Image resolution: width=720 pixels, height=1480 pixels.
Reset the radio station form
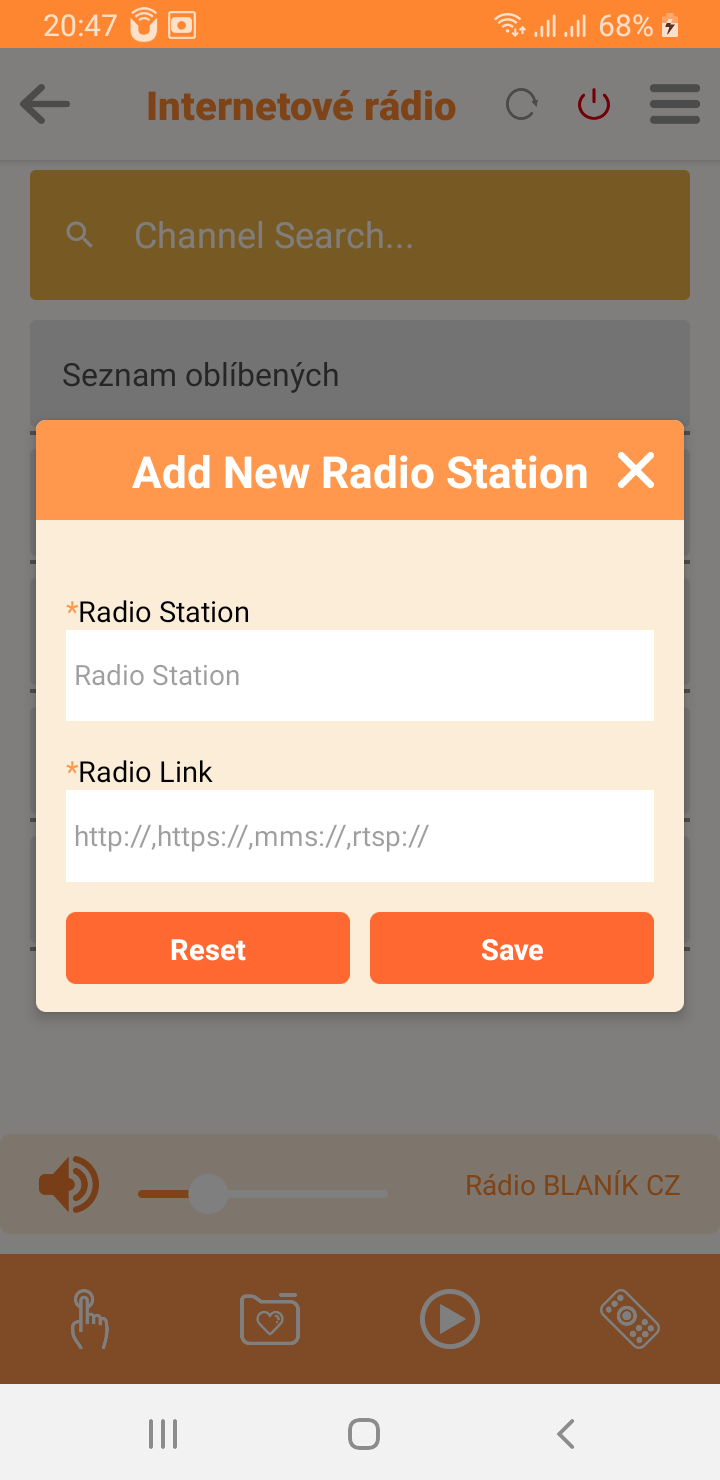pyautogui.click(x=208, y=948)
